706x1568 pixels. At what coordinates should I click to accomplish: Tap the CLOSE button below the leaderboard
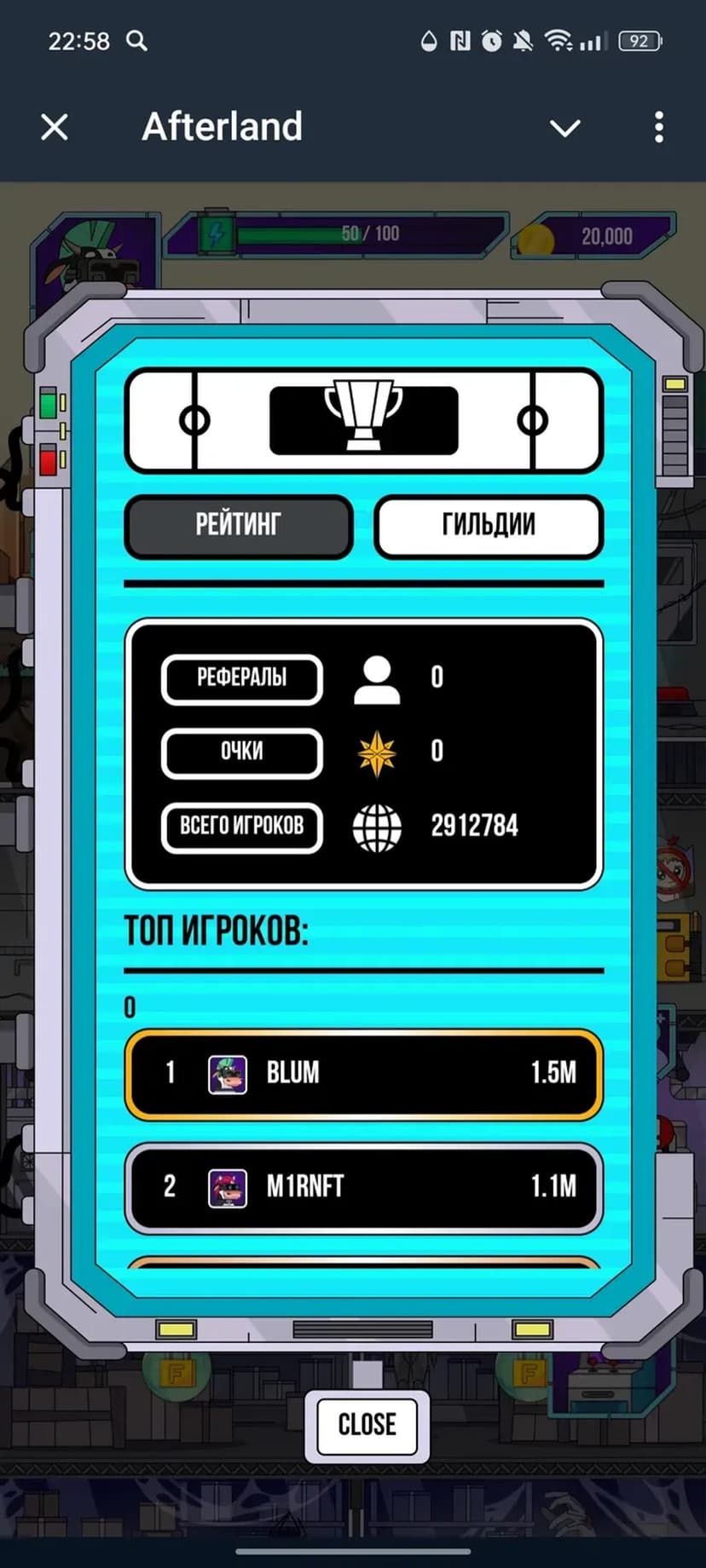367,1424
